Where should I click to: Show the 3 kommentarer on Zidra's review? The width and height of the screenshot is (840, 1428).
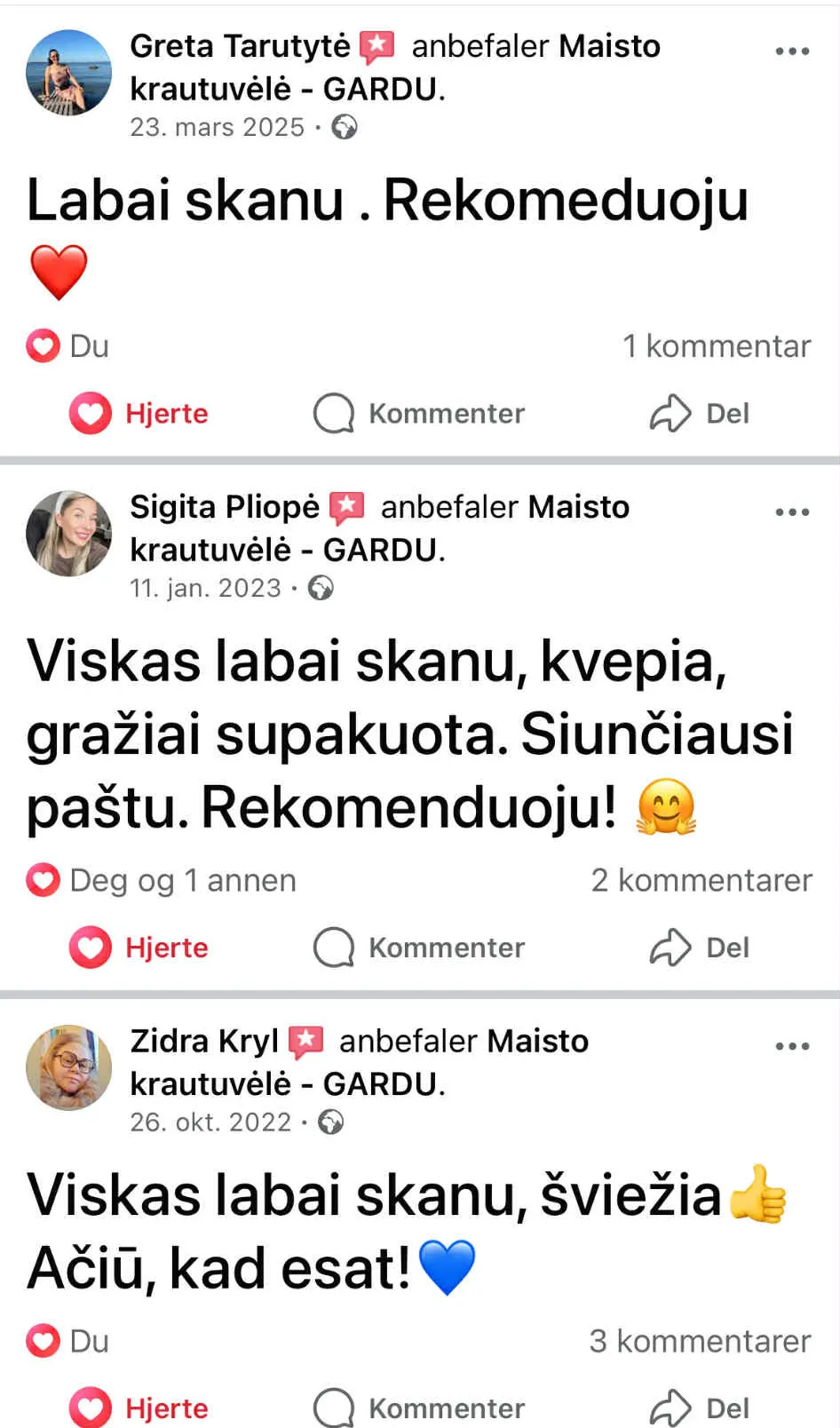[x=700, y=1341]
